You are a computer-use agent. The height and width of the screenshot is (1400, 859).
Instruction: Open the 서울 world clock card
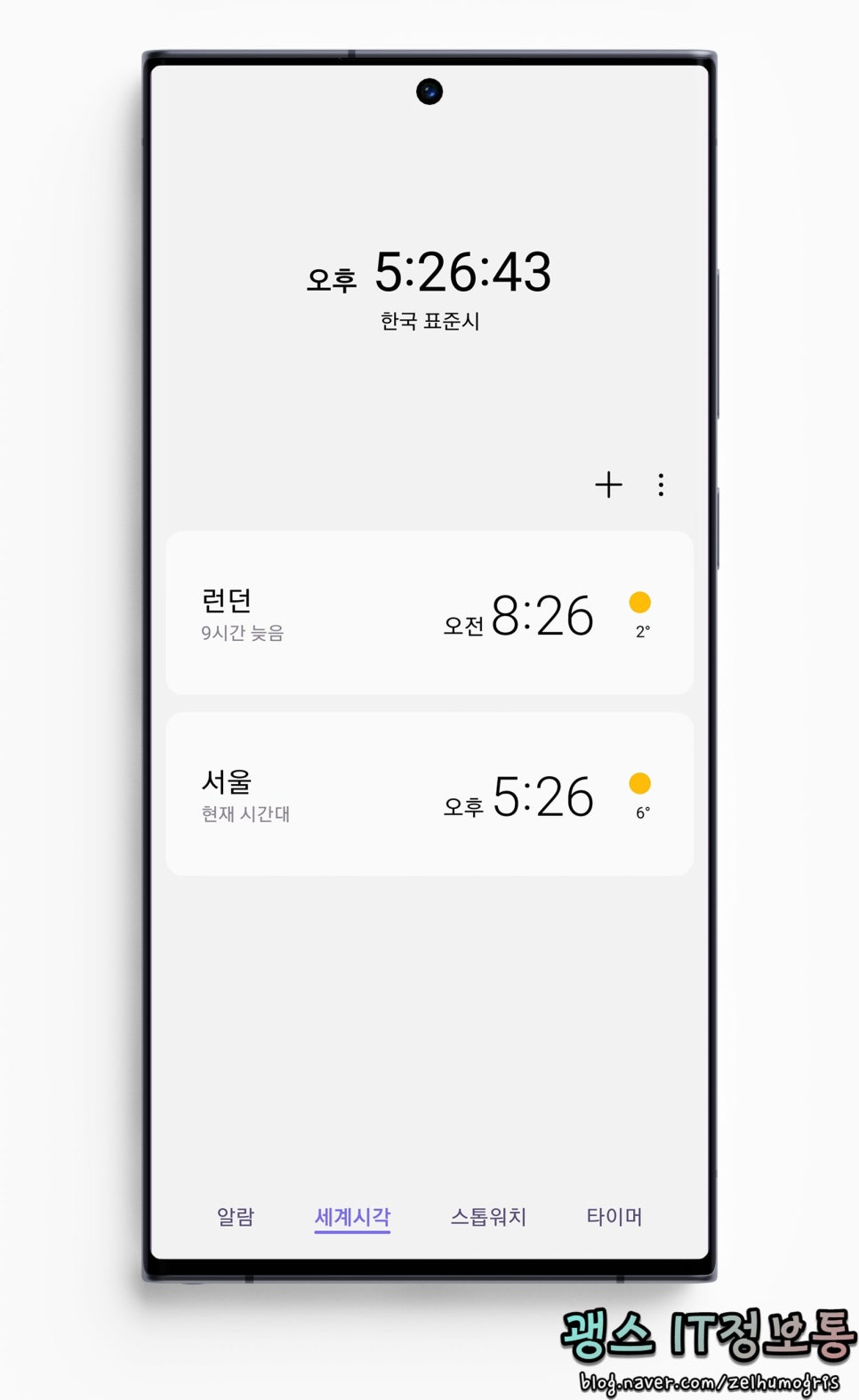coord(429,794)
